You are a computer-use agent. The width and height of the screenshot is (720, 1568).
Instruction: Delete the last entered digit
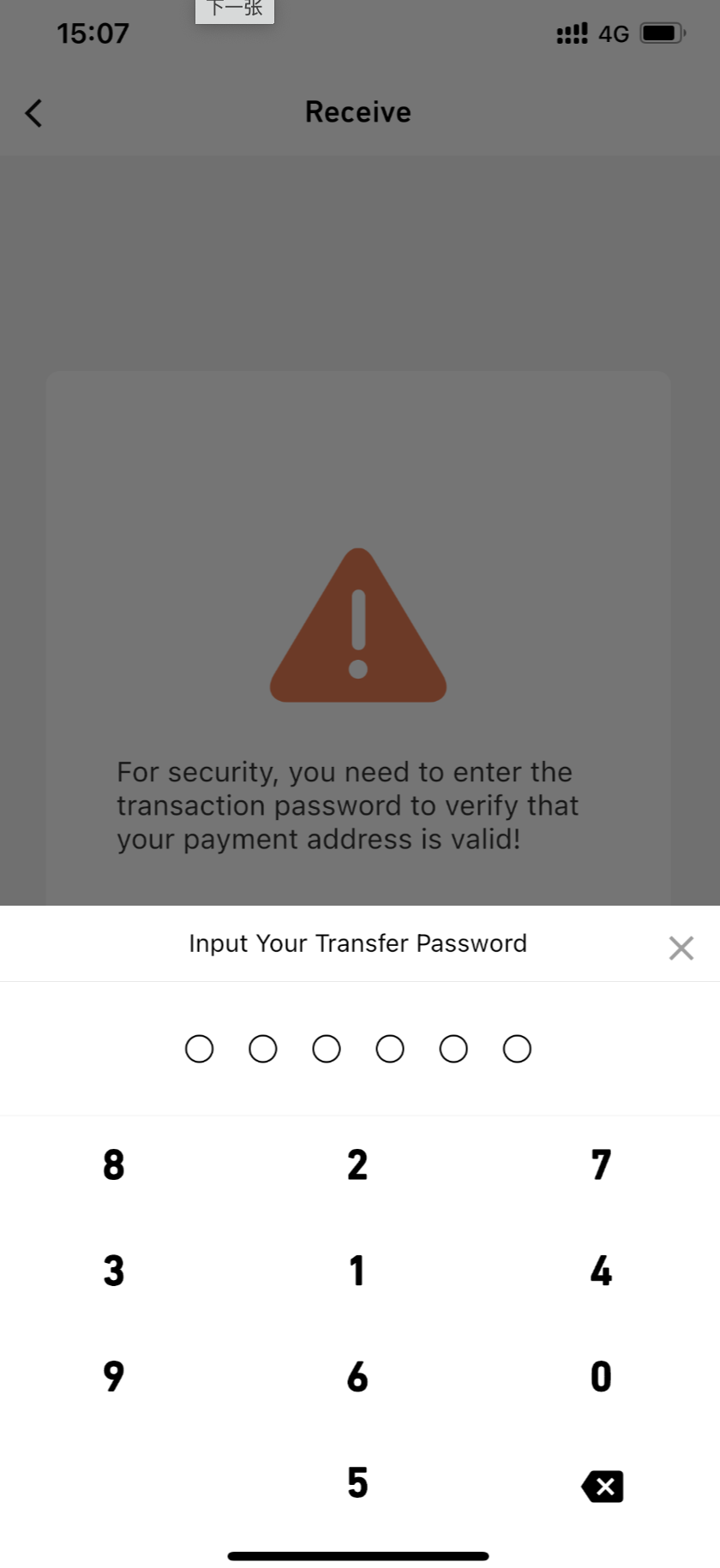tap(603, 1486)
